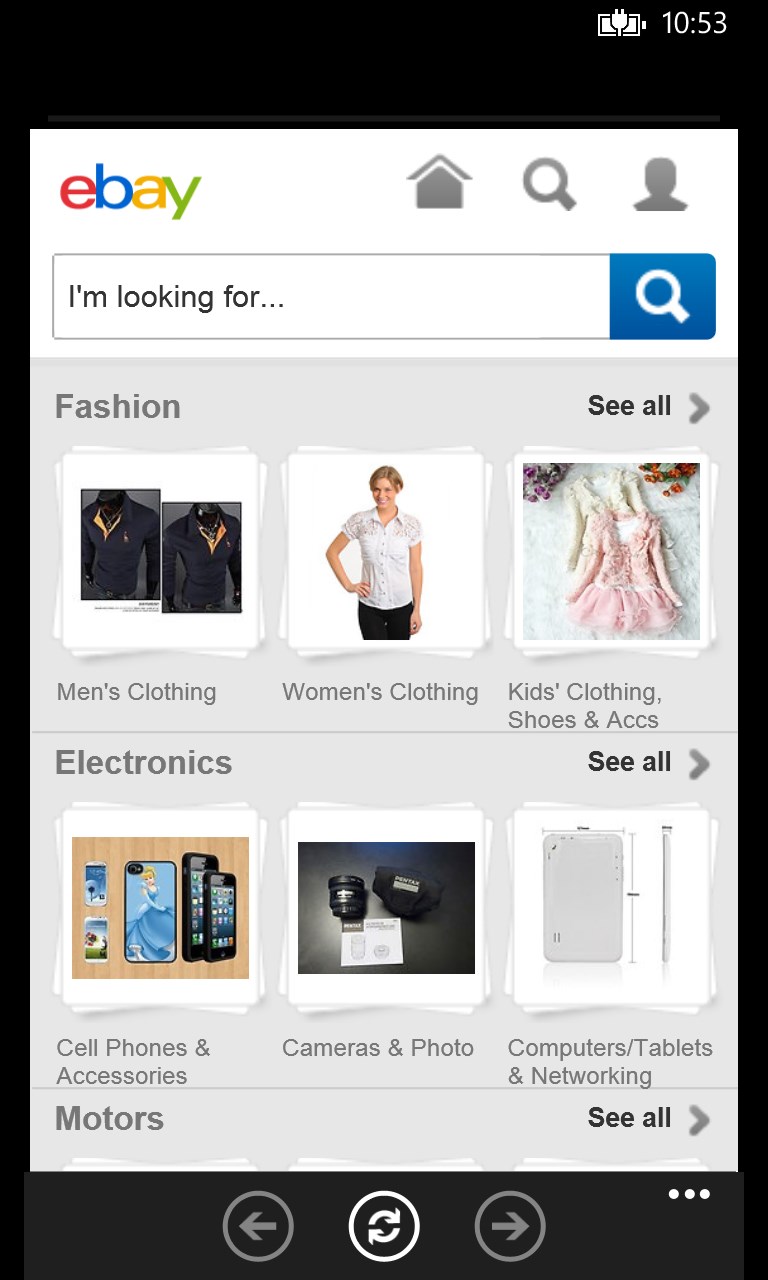Viewport: 768px width, 1280px height.
Task: Check the battery indicator in the status bar
Action: pos(620,22)
